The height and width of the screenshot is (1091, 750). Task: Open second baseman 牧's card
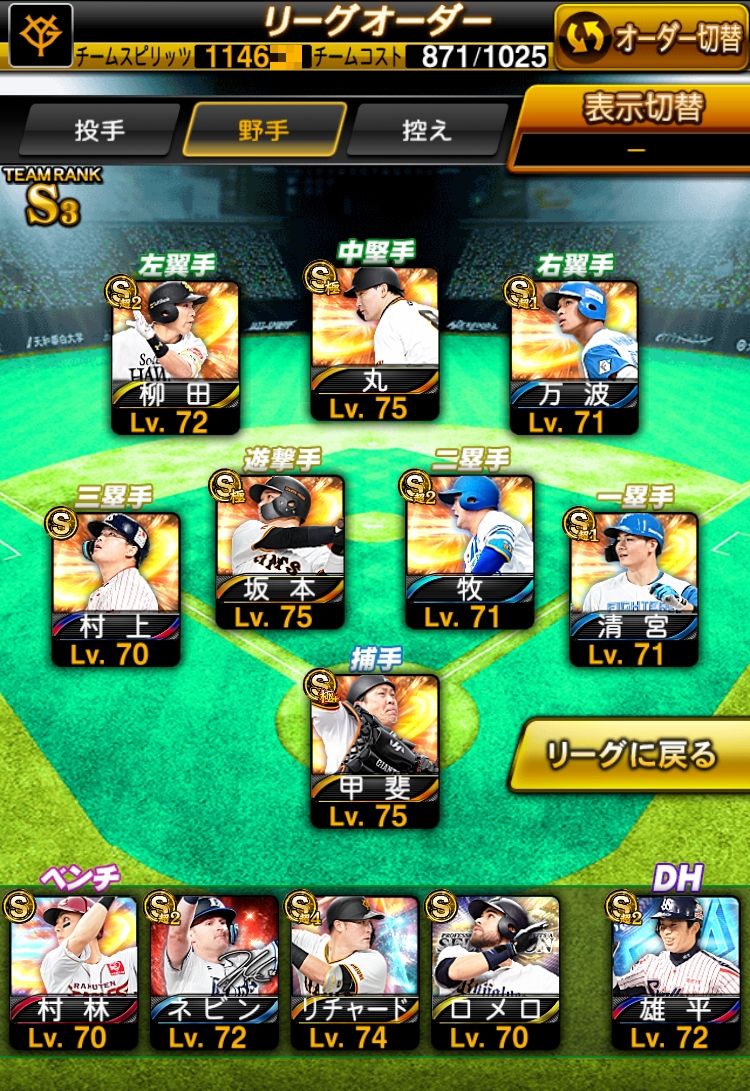point(469,551)
